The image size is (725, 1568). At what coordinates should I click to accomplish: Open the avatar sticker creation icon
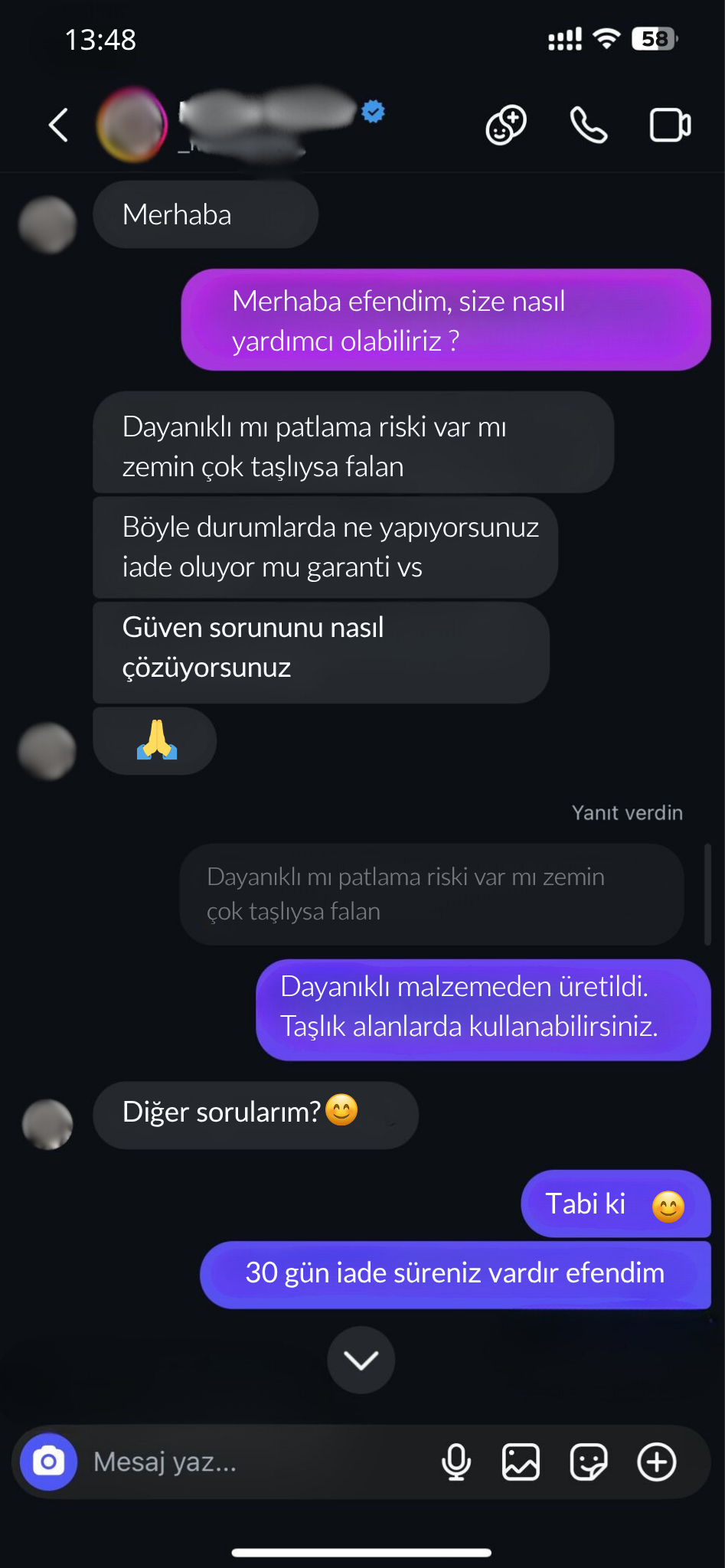pyautogui.click(x=506, y=125)
